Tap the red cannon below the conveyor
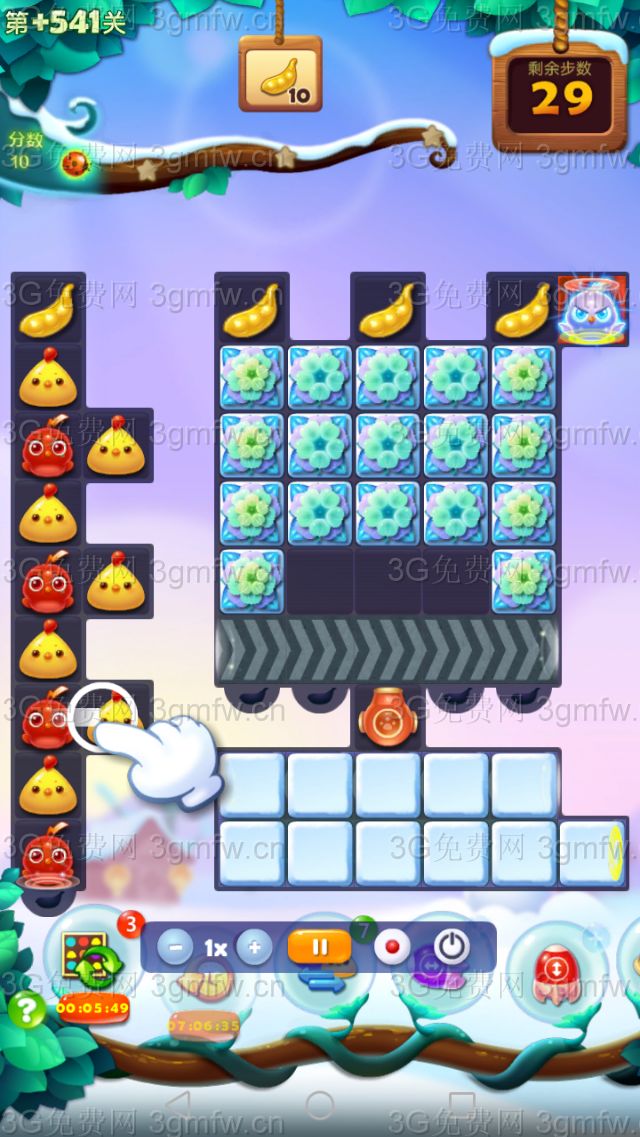The height and width of the screenshot is (1137, 640). [x=387, y=717]
